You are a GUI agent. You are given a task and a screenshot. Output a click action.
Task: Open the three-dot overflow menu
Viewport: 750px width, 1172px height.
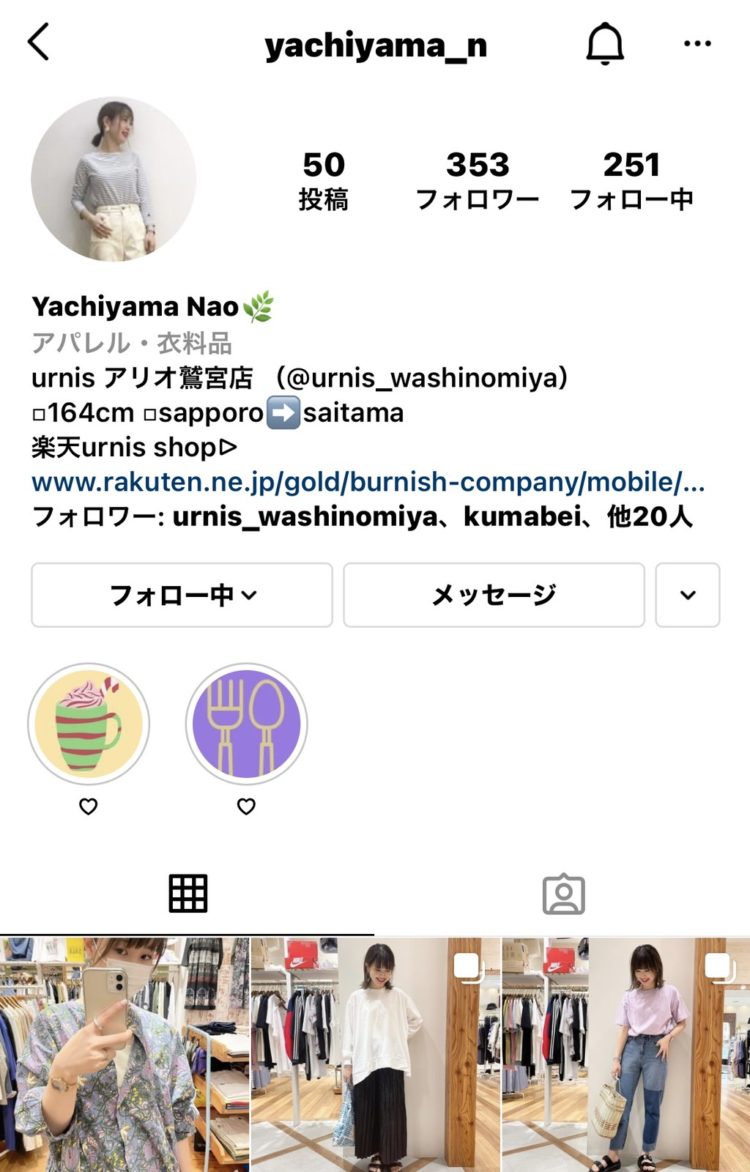point(697,44)
